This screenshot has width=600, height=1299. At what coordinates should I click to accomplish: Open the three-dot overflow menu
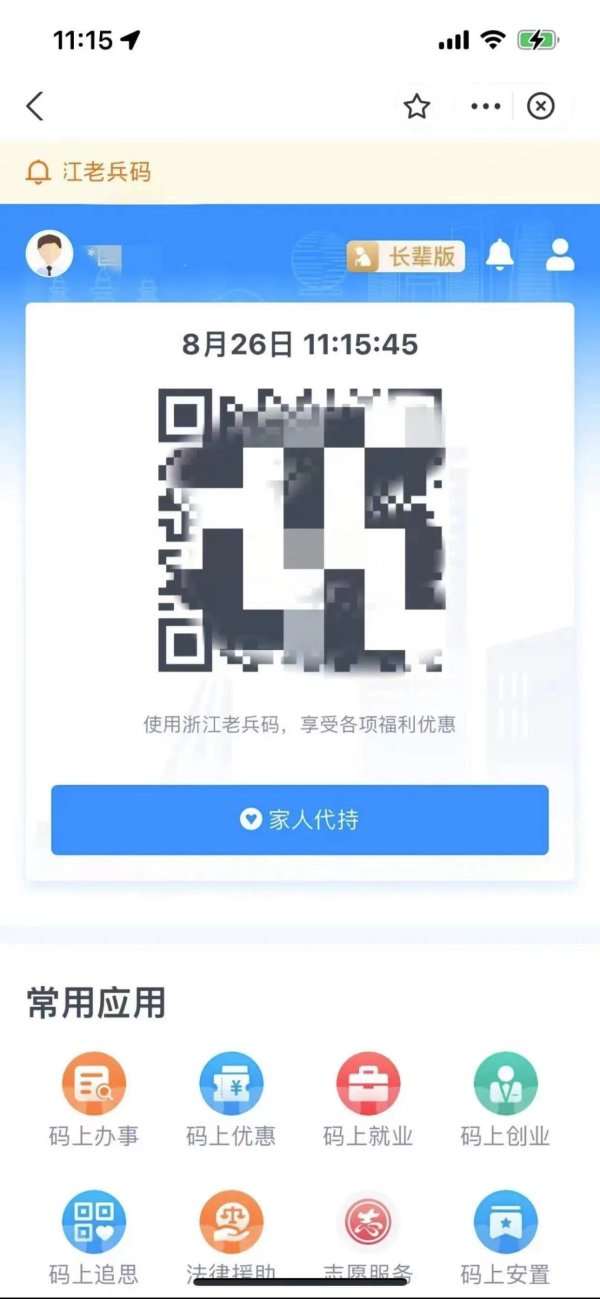[x=485, y=106]
